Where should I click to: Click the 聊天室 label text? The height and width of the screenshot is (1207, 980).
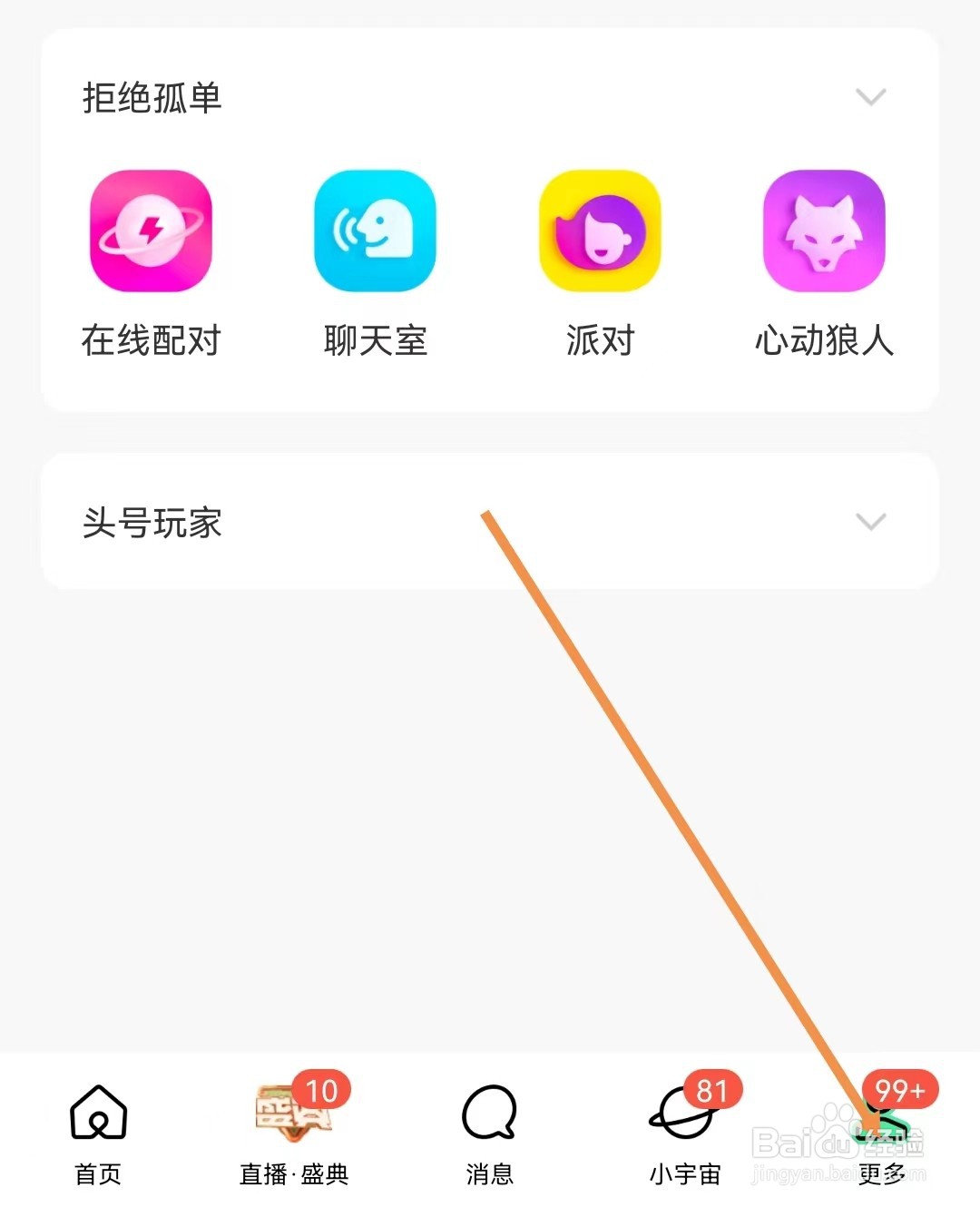(375, 340)
